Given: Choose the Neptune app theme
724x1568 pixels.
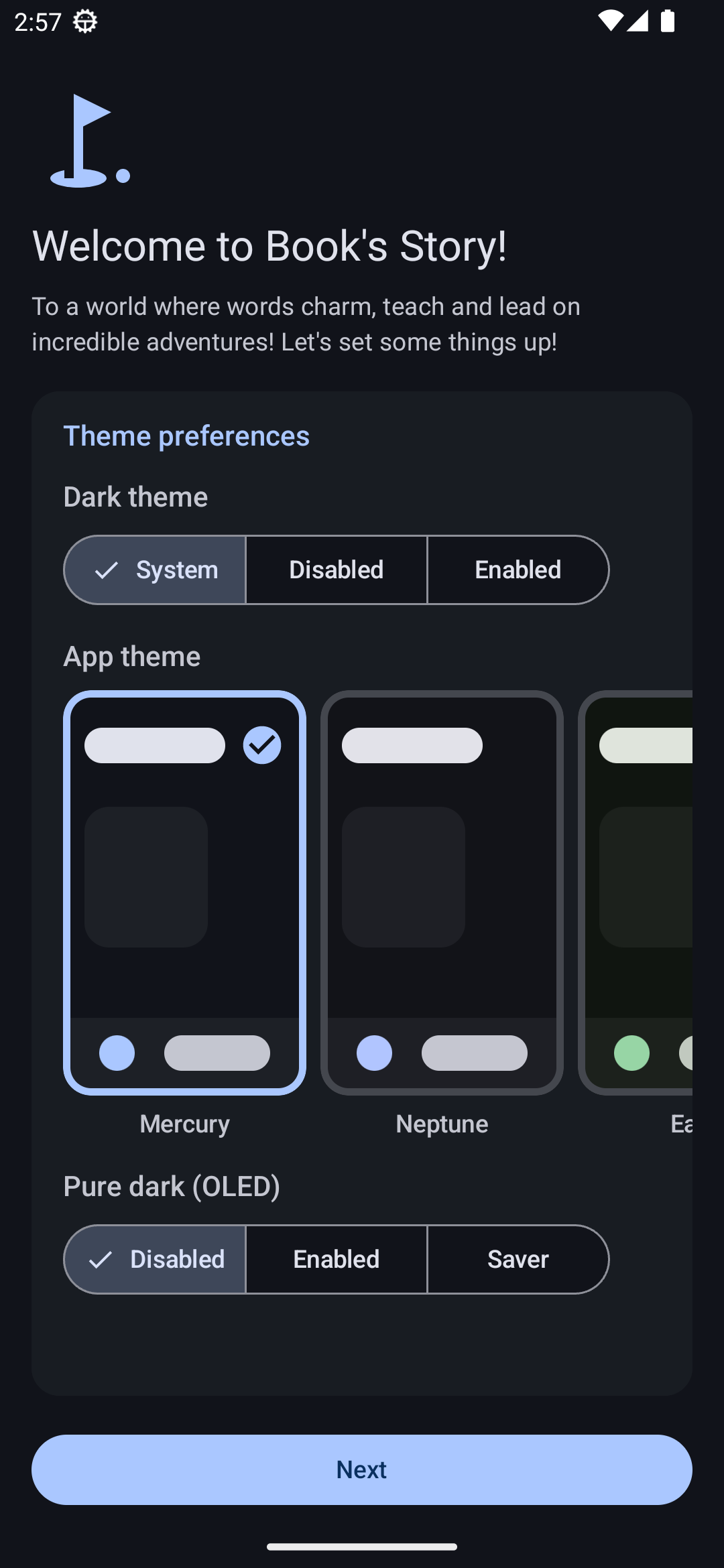Looking at the screenshot, I should [442, 893].
